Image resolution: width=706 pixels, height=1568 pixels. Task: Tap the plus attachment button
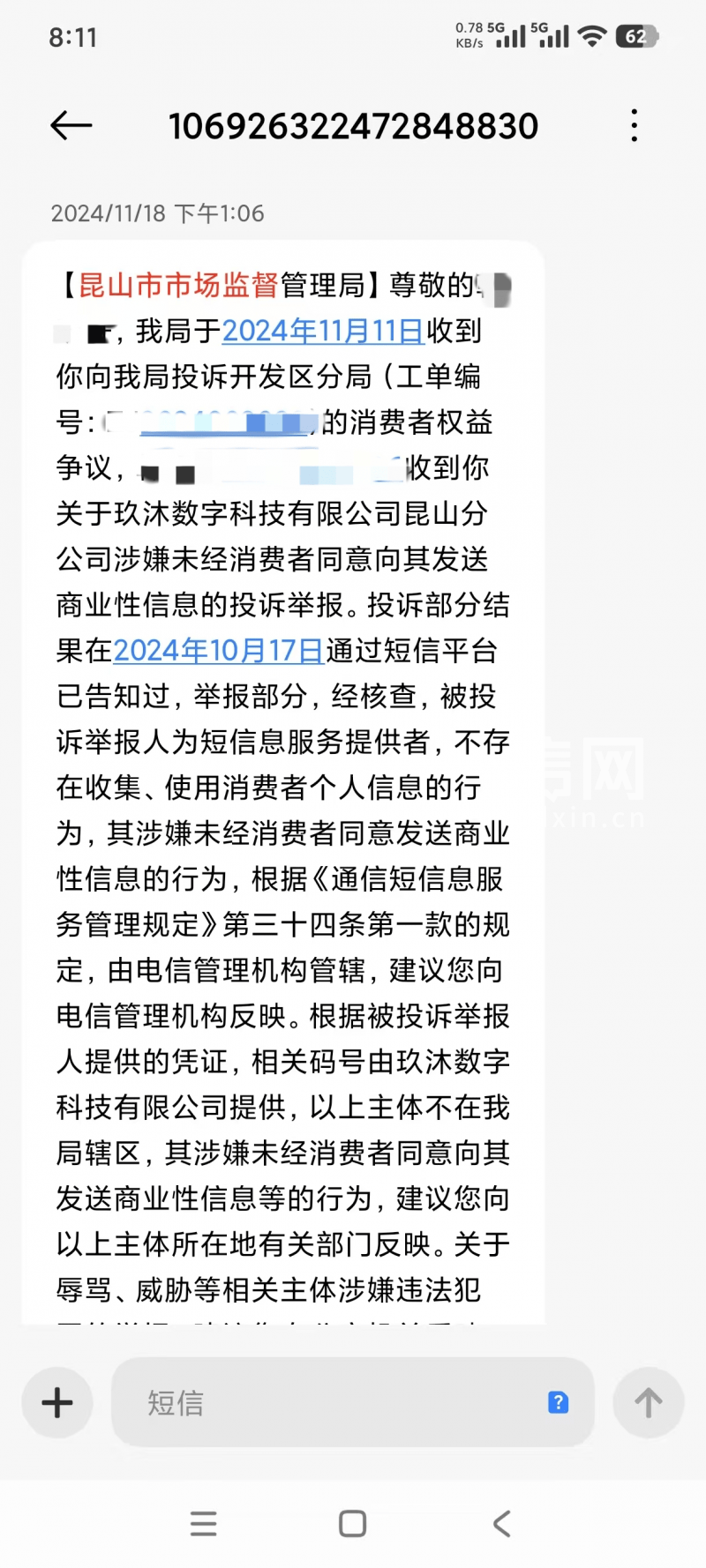(57, 1402)
